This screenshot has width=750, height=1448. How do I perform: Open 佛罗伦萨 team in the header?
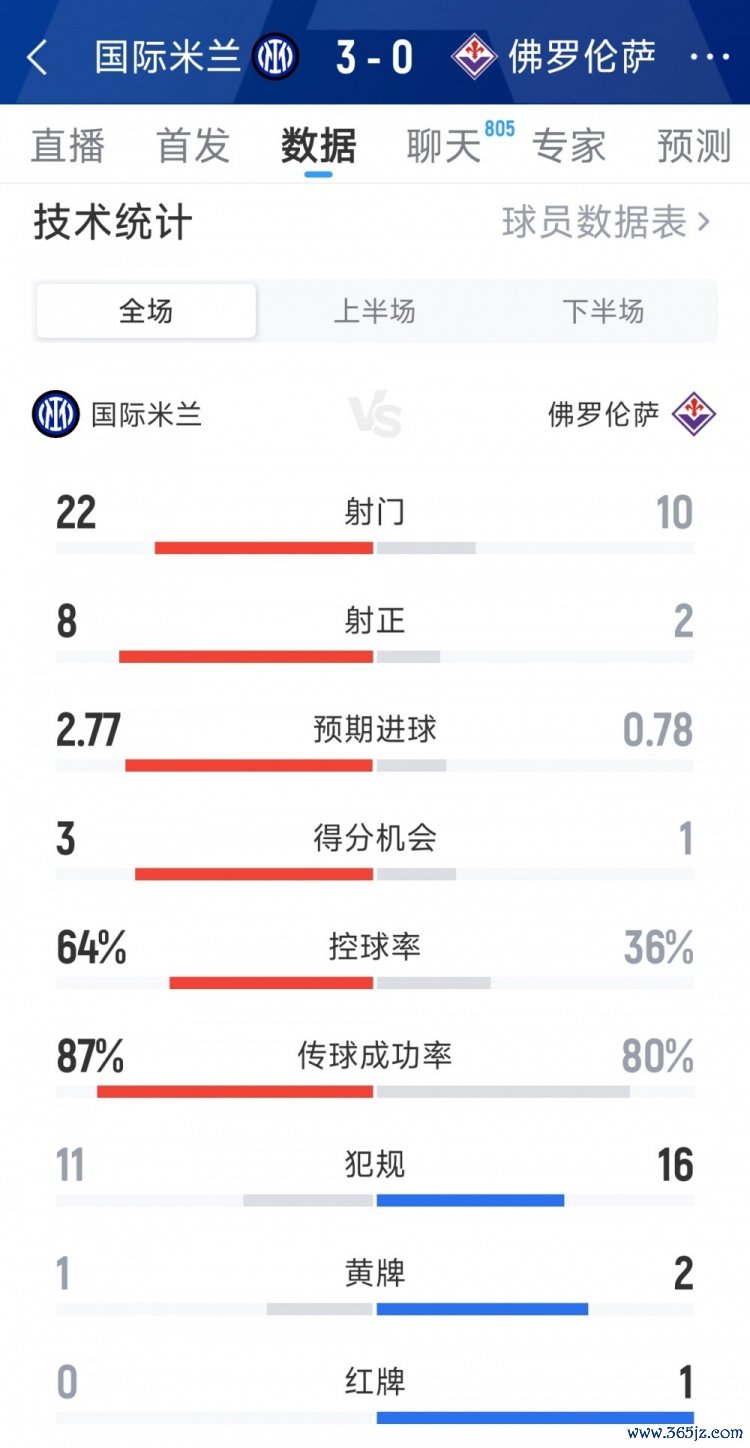coord(555,57)
